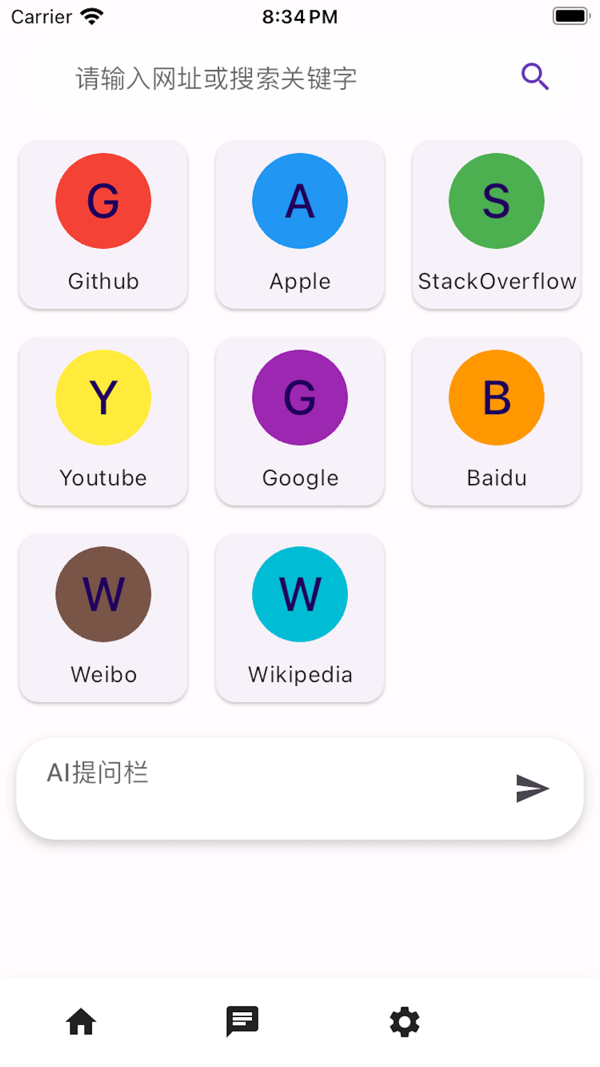Screen dimensions: 600x1067
Task: Launch the Youtube shortcut
Action: click(103, 421)
